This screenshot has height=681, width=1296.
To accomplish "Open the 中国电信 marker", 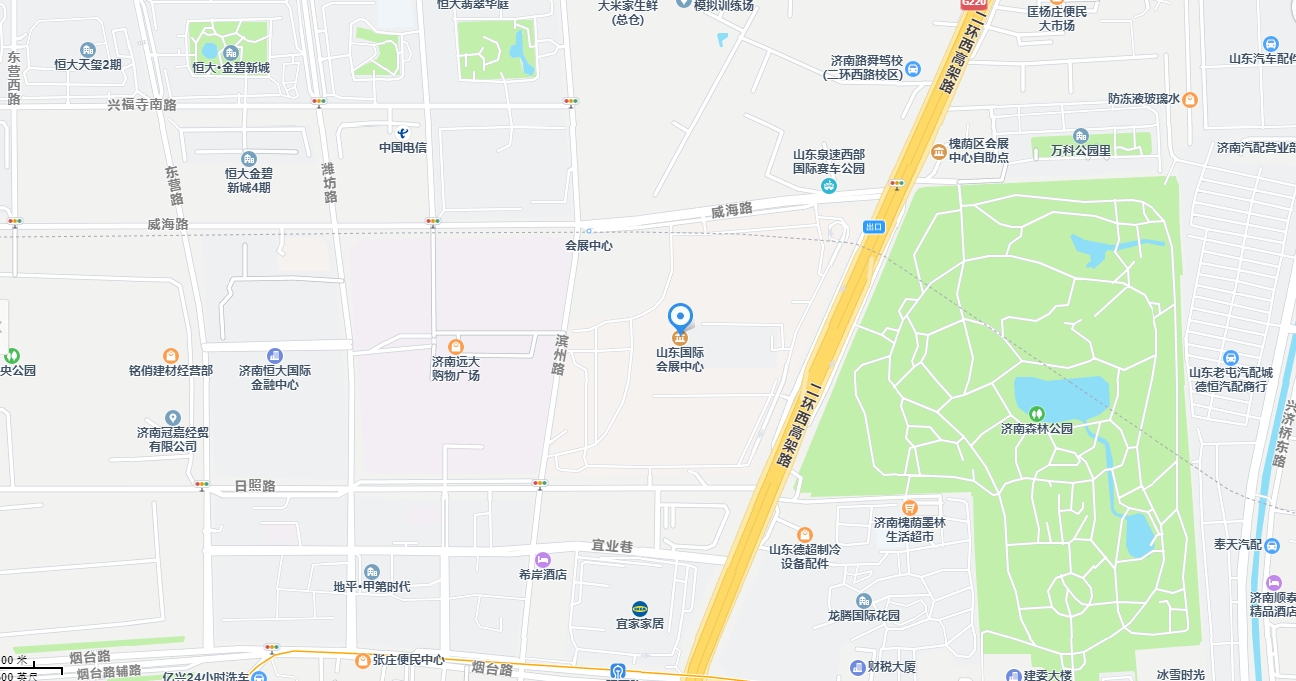I will pyautogui.click(x=402, y=132).
